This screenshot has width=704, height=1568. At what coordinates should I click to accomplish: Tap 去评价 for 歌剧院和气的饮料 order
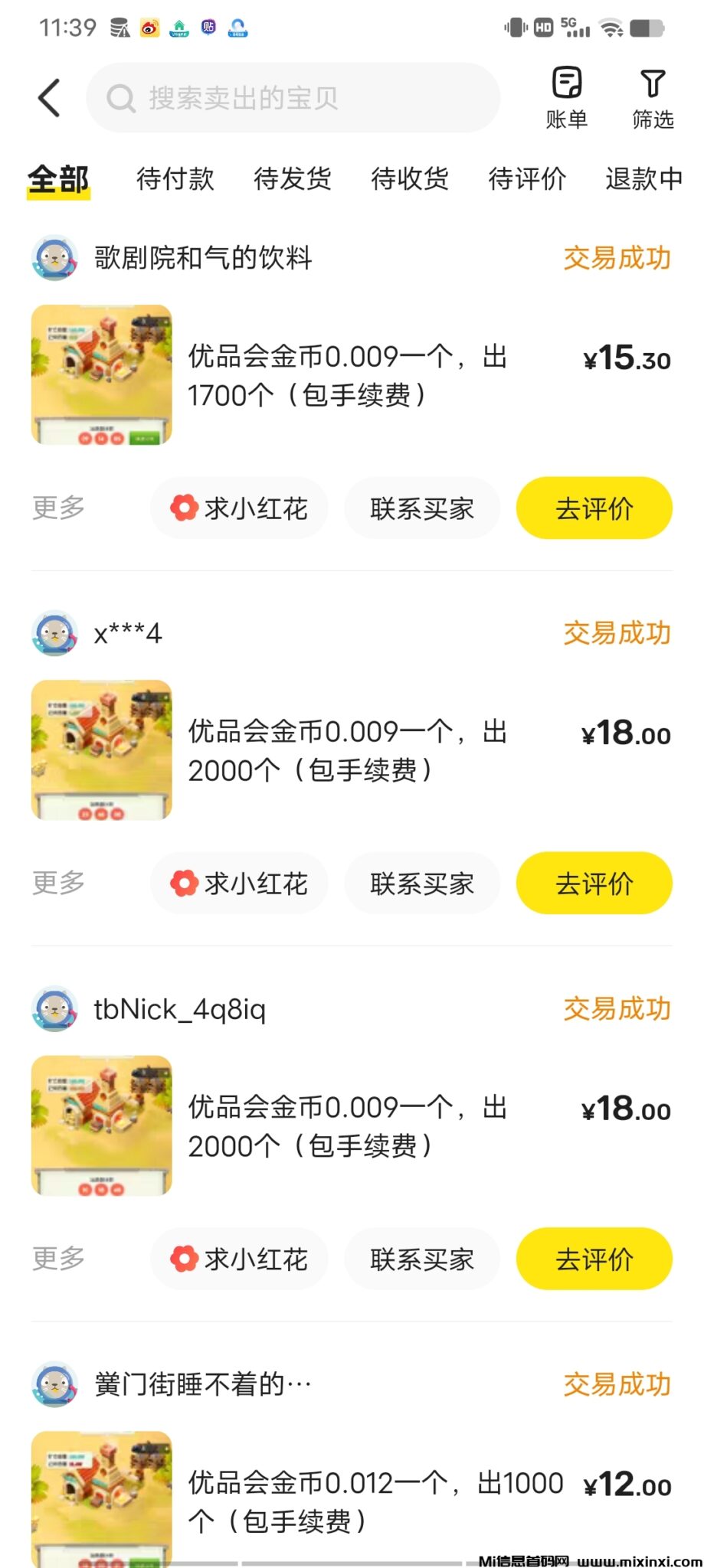[x=594, y=508]
